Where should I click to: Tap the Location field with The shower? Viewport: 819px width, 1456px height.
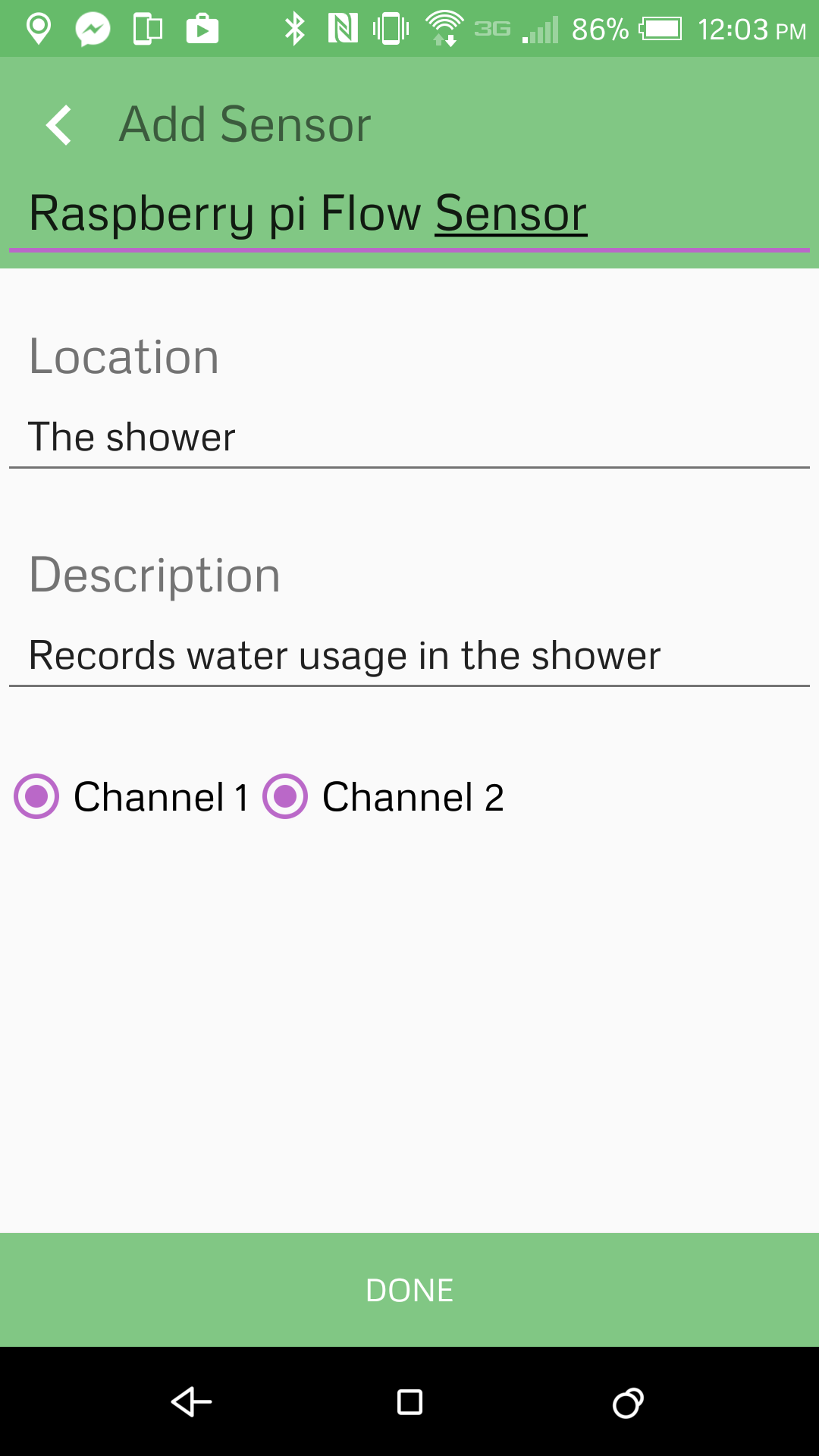pos(409,438)
